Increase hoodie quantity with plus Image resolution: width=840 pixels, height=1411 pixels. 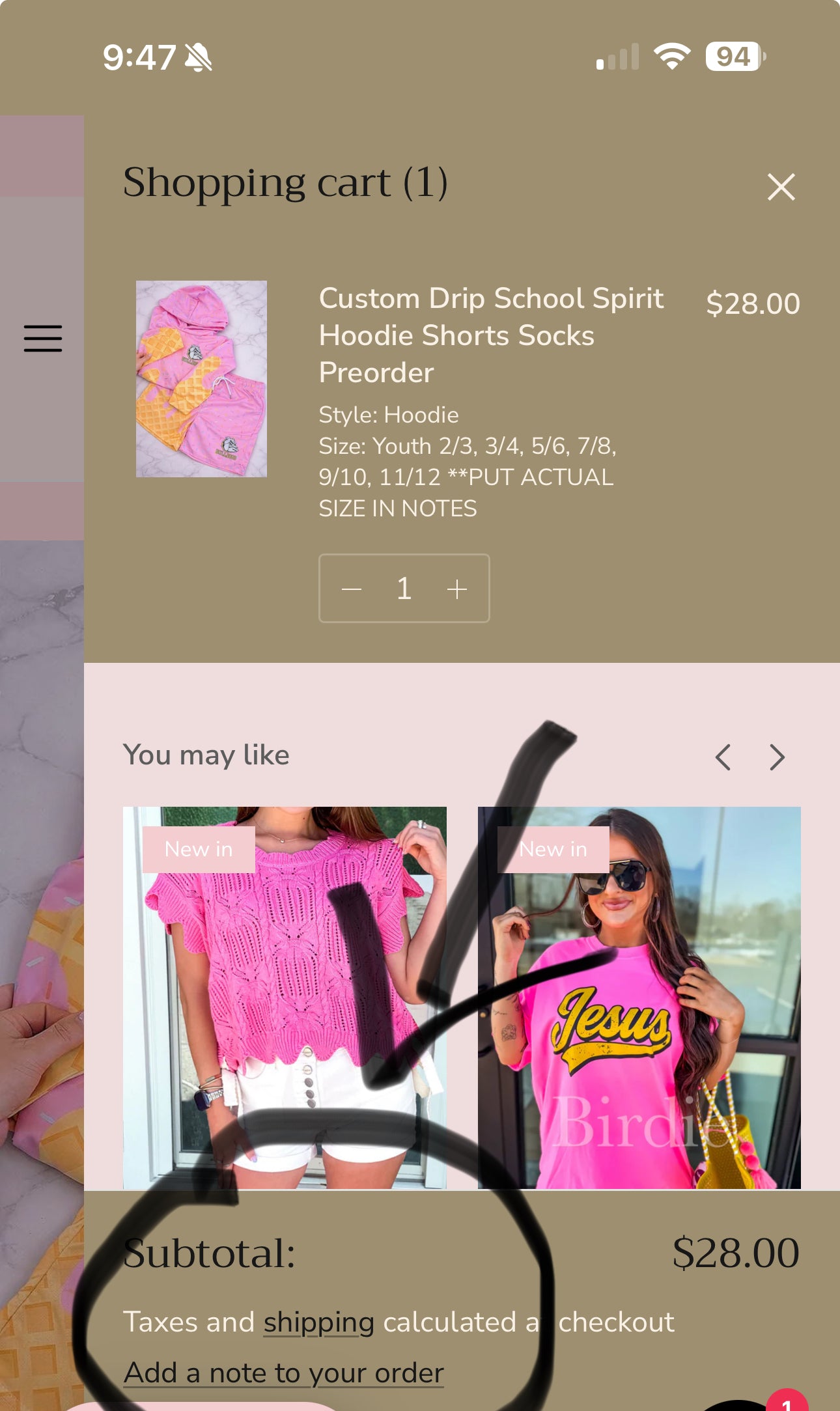(x=457, y=589)
